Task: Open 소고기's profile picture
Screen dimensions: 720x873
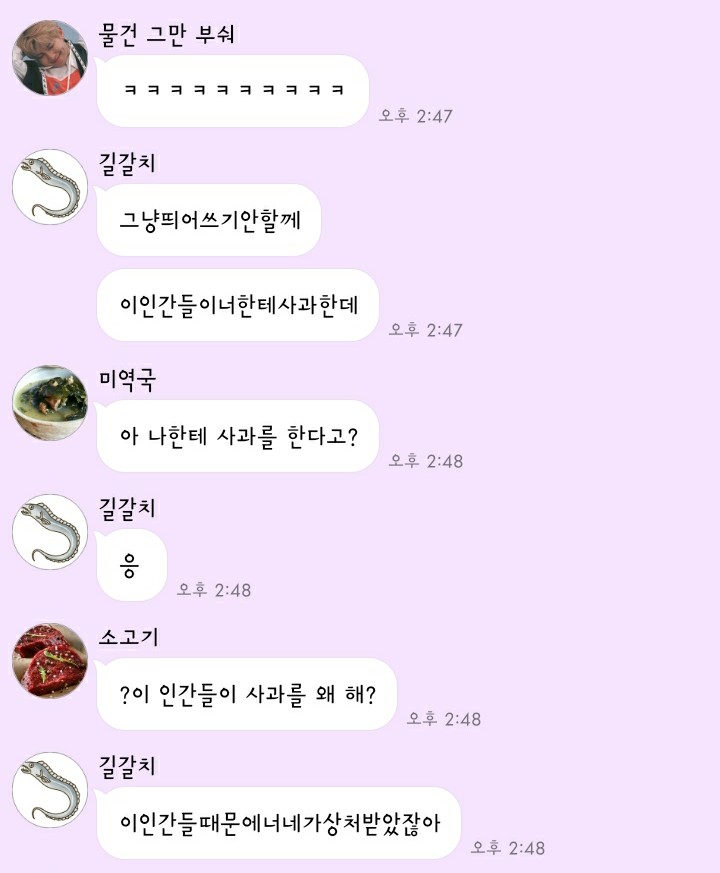Action: tap(50, 661)
